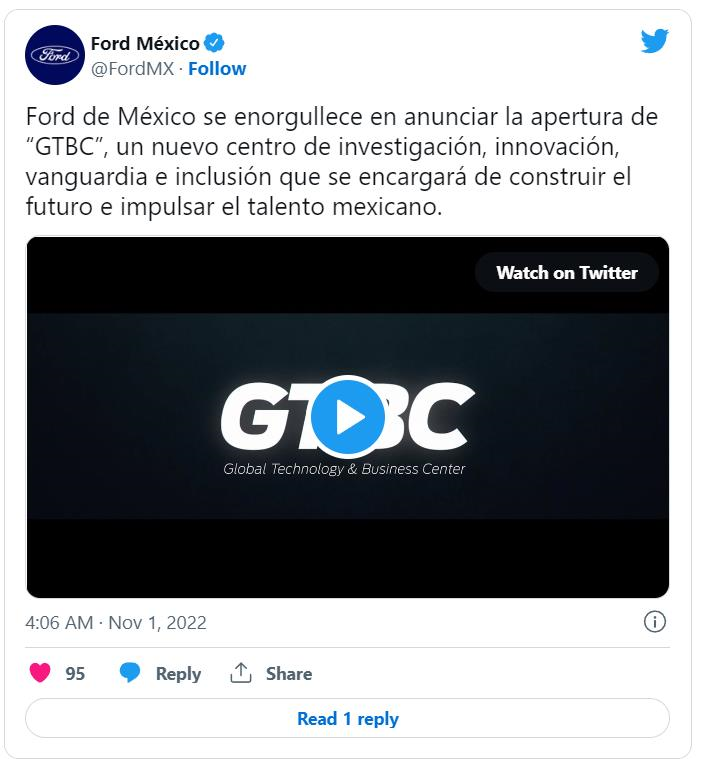
Task: Reply to the Ford México tweet
Action: click(160, 673)
